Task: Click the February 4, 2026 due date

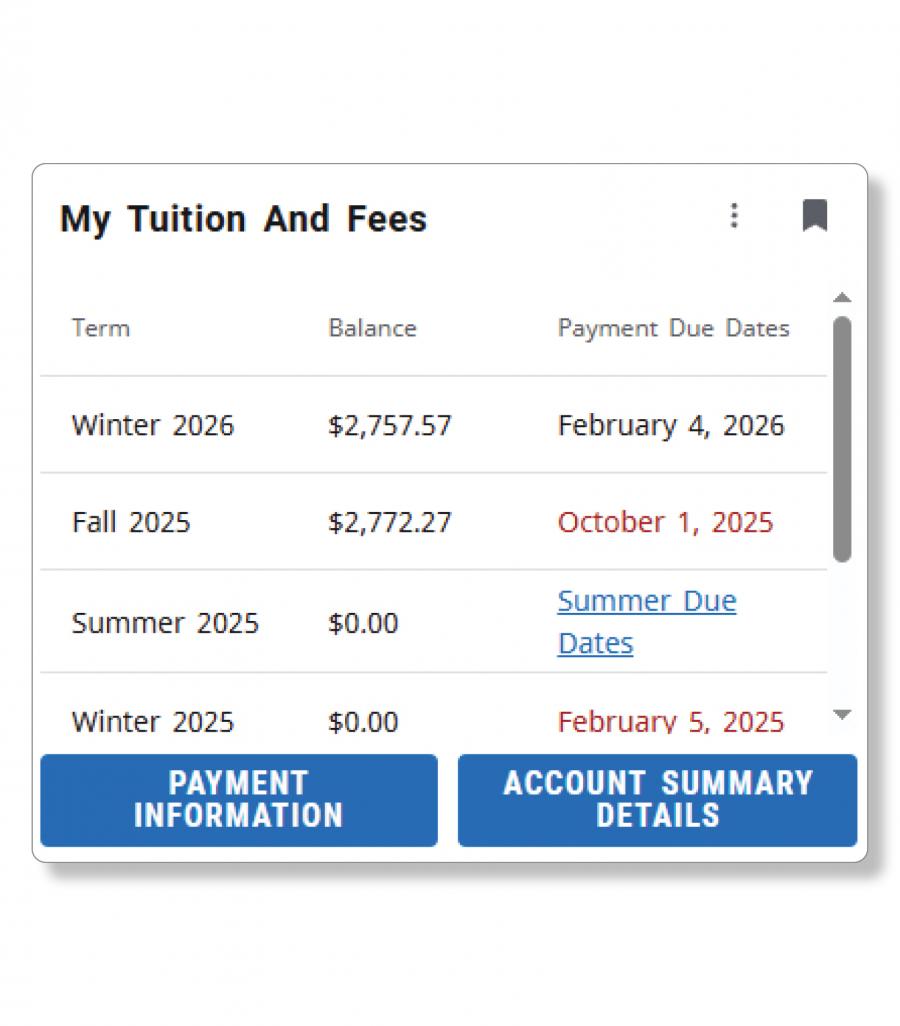Action: [x=671, y=425]
